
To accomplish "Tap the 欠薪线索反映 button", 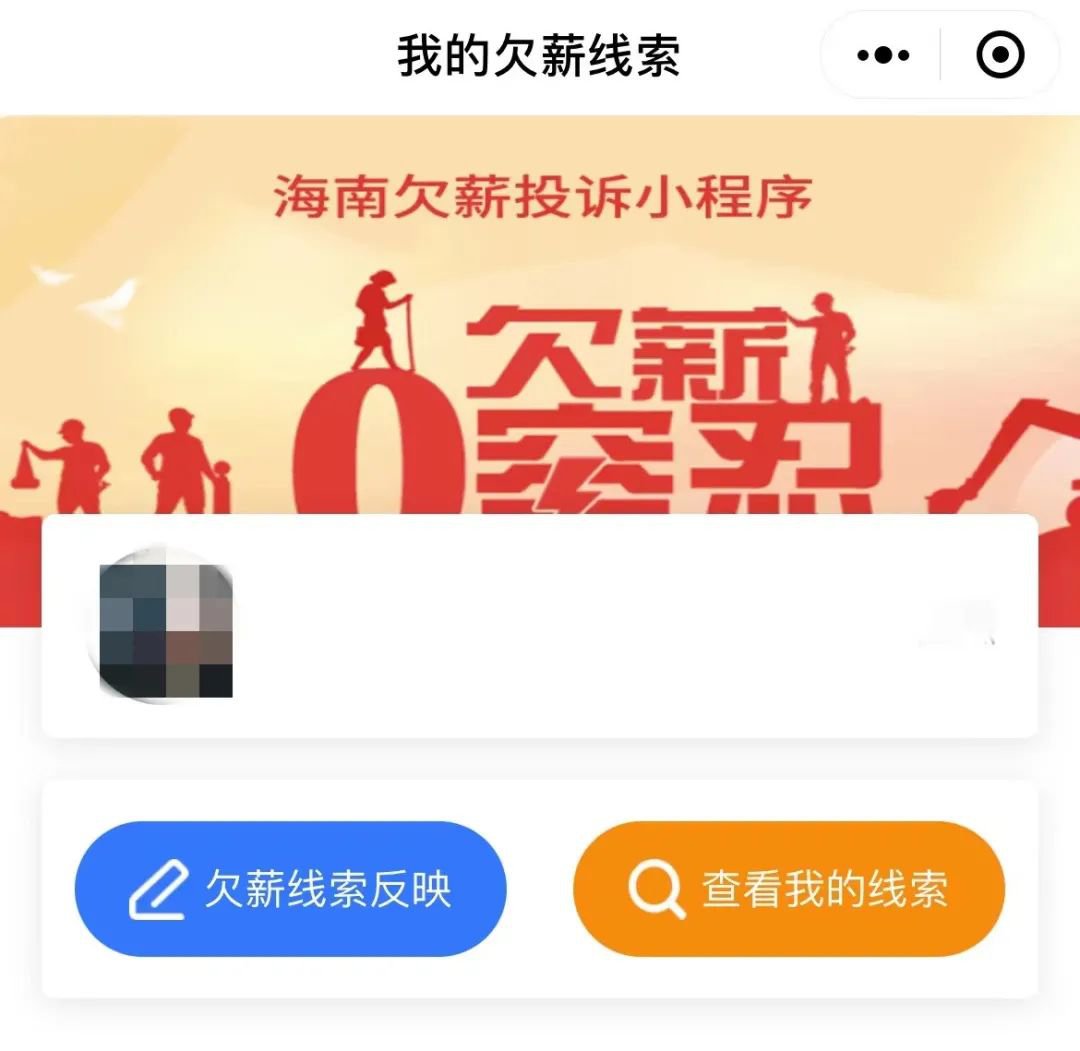I will tap(291, 889).
